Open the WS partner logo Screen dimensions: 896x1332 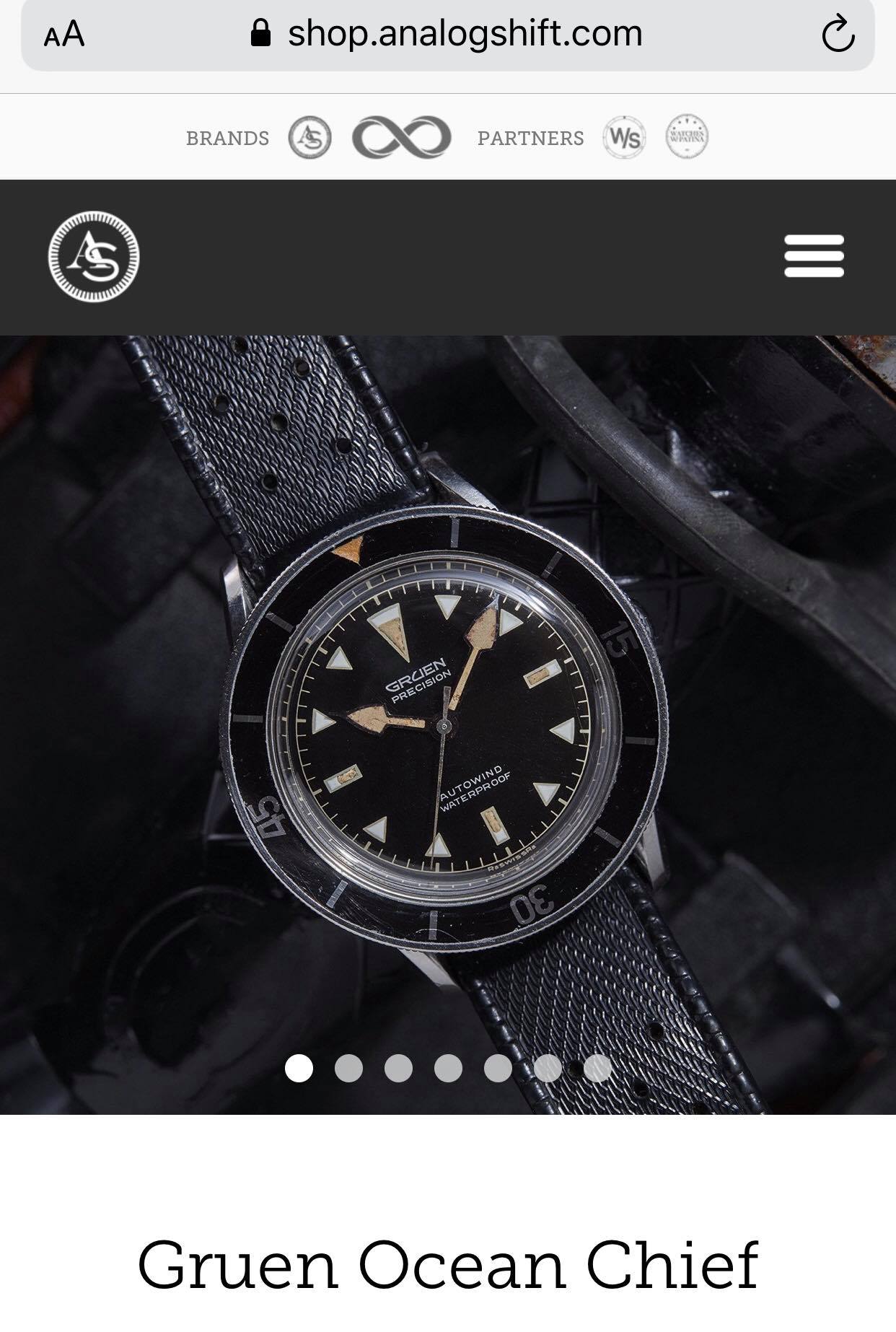click(624, 137)
